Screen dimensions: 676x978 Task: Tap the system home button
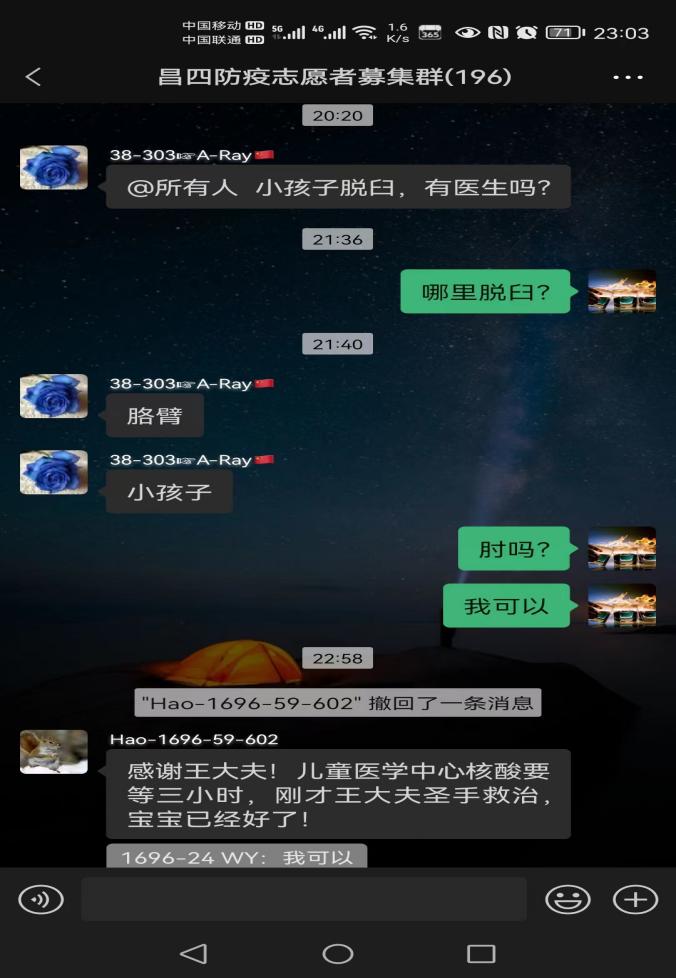(x=338, y=953)
